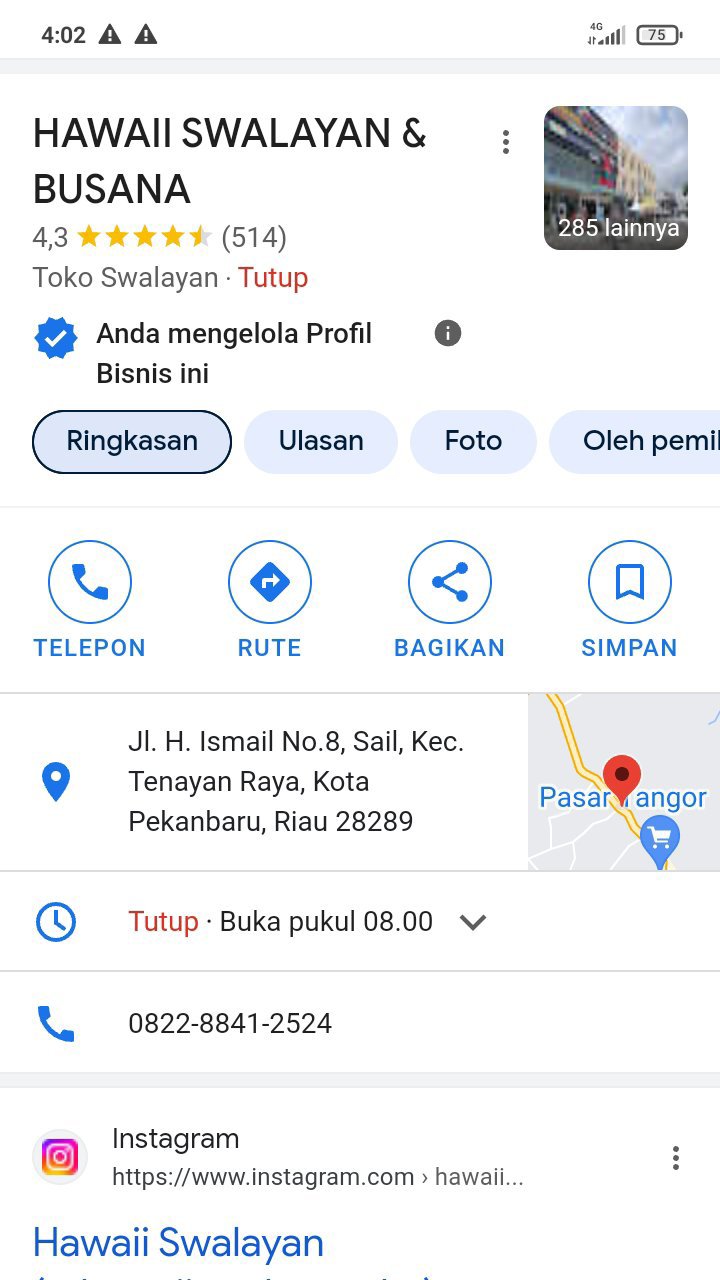Switch to the Ulasan tab
This screenshot has width=720, height=1280.
(321, 441)
